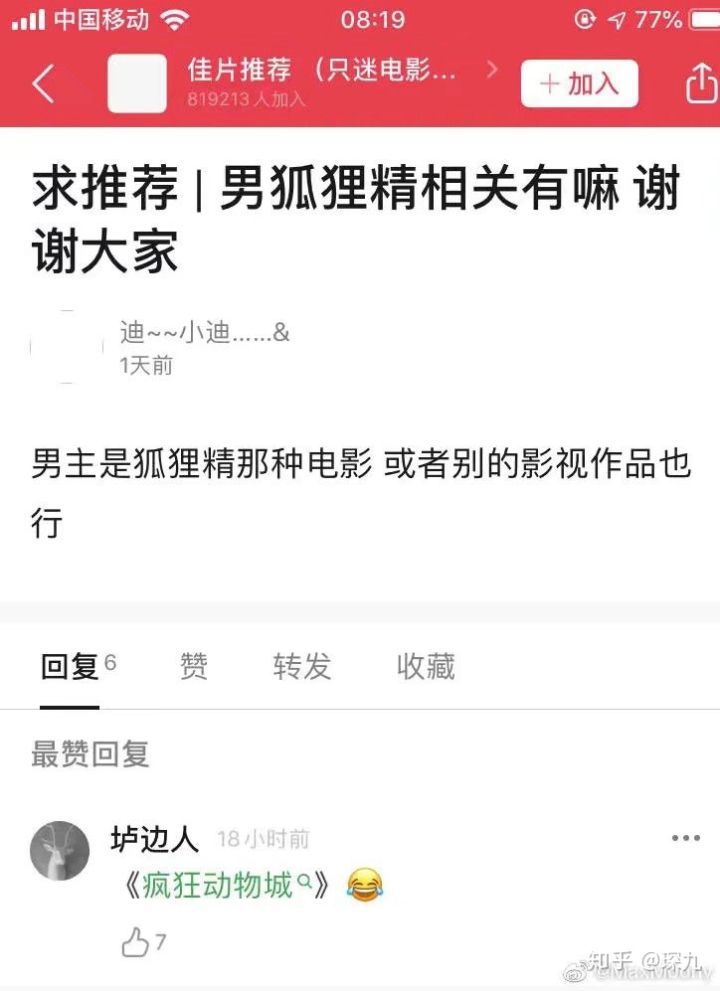Switch to the 赞 tab
The width and height of the screenshot is (720, 991).
pos(194,666)
